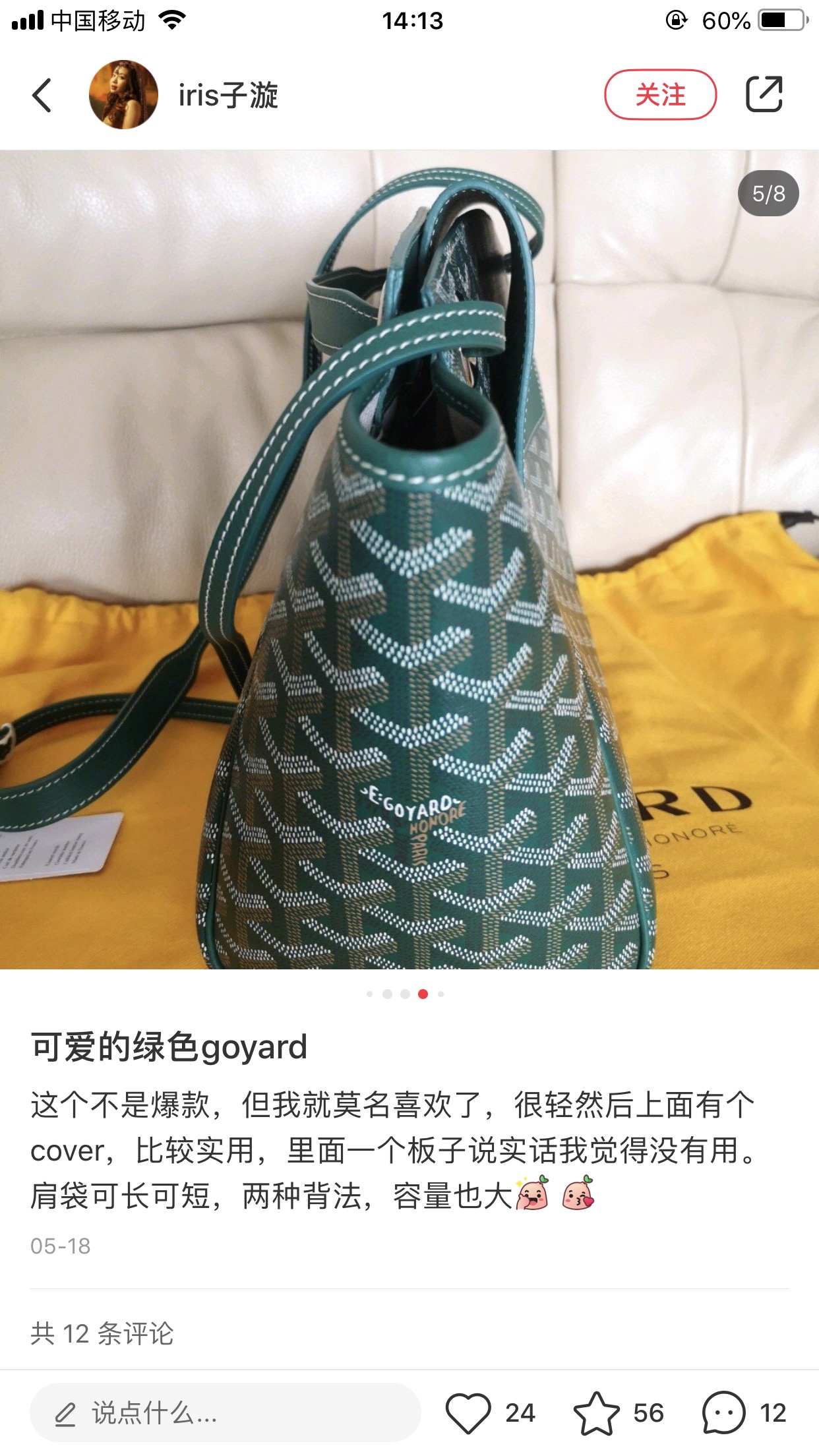The height and width of the screenshot is (1456, 819).
Task: Go back using the arrow
Action: [x=42, y=95]
